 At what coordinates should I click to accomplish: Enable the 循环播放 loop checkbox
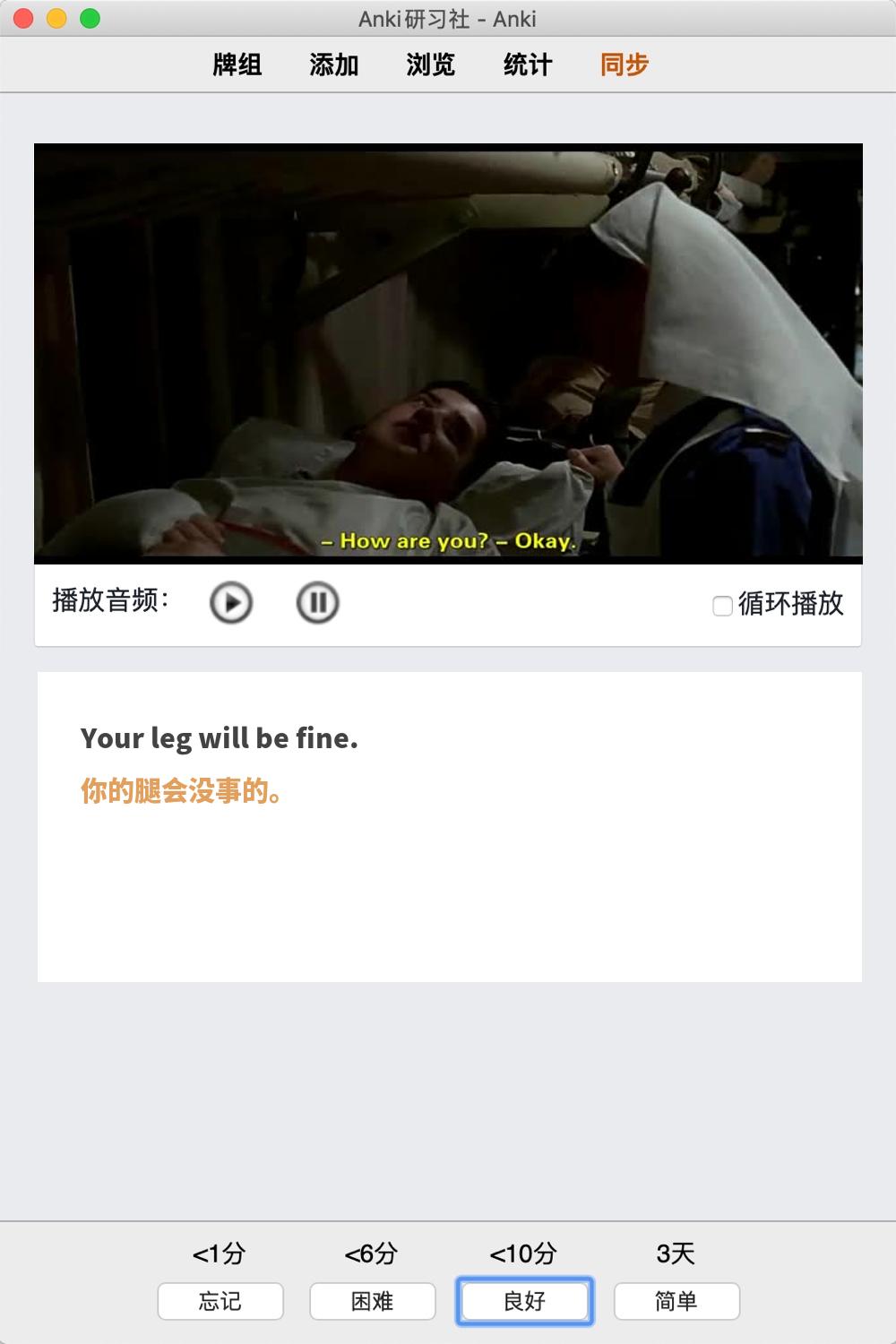point(722,606)
